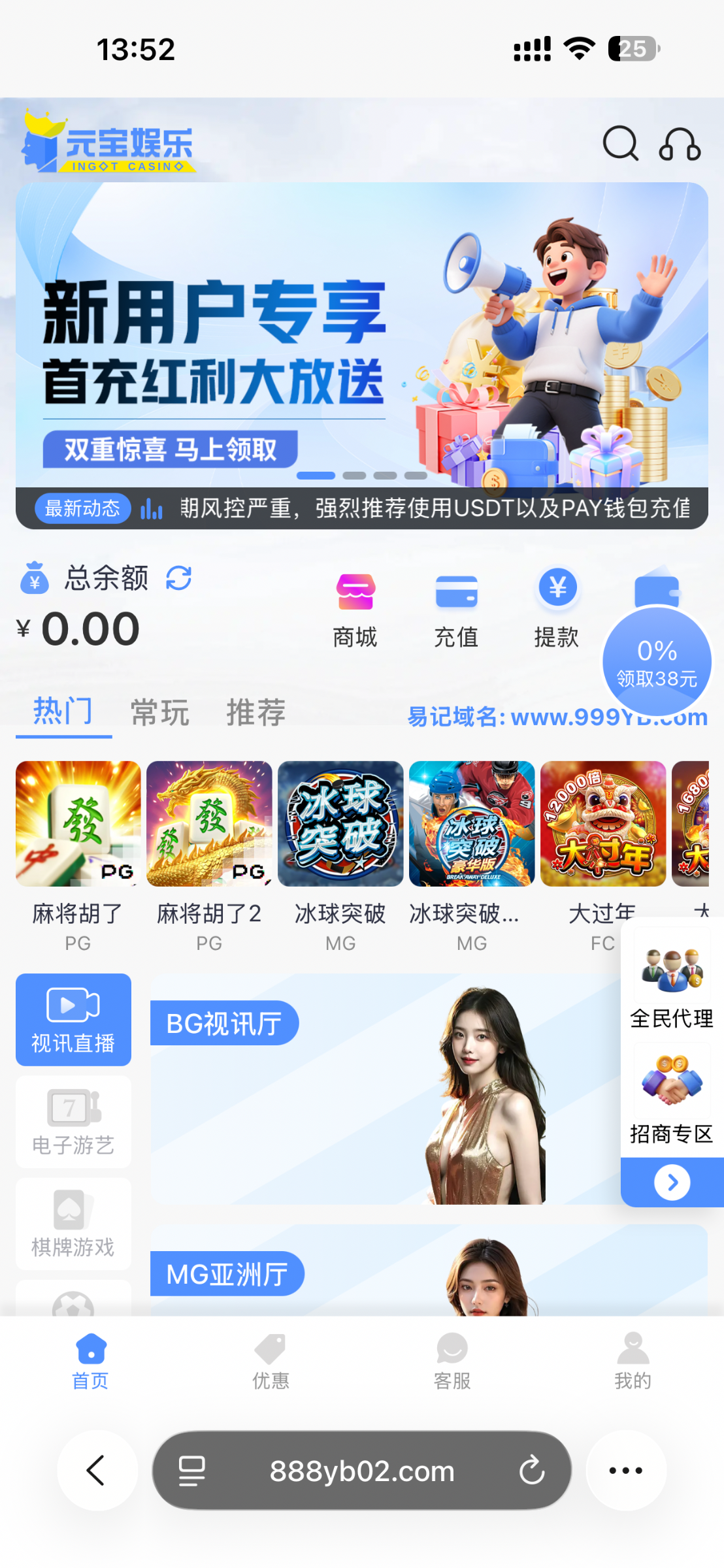Image resolution: width=724 pixels, height=1568 pixels.
Task: Open the 我的 profile tab
Action: (x=633, y=1362)
